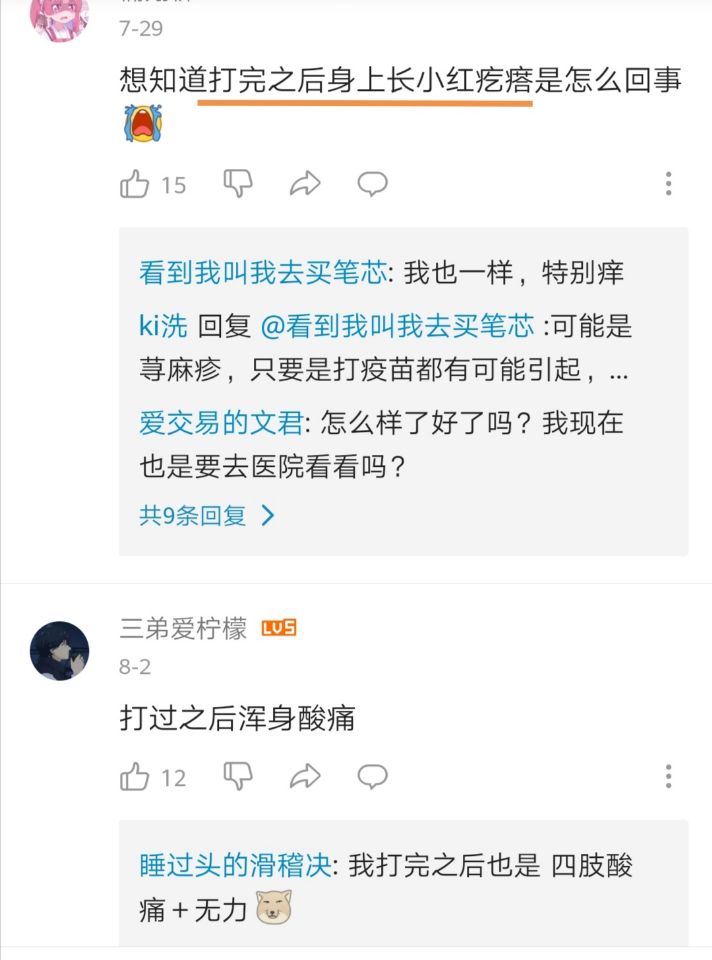The width and height of the screenshot is (712, 960).
Task: Reply to 三弟爱柠檬's comment
Action: tap(372, 776)
